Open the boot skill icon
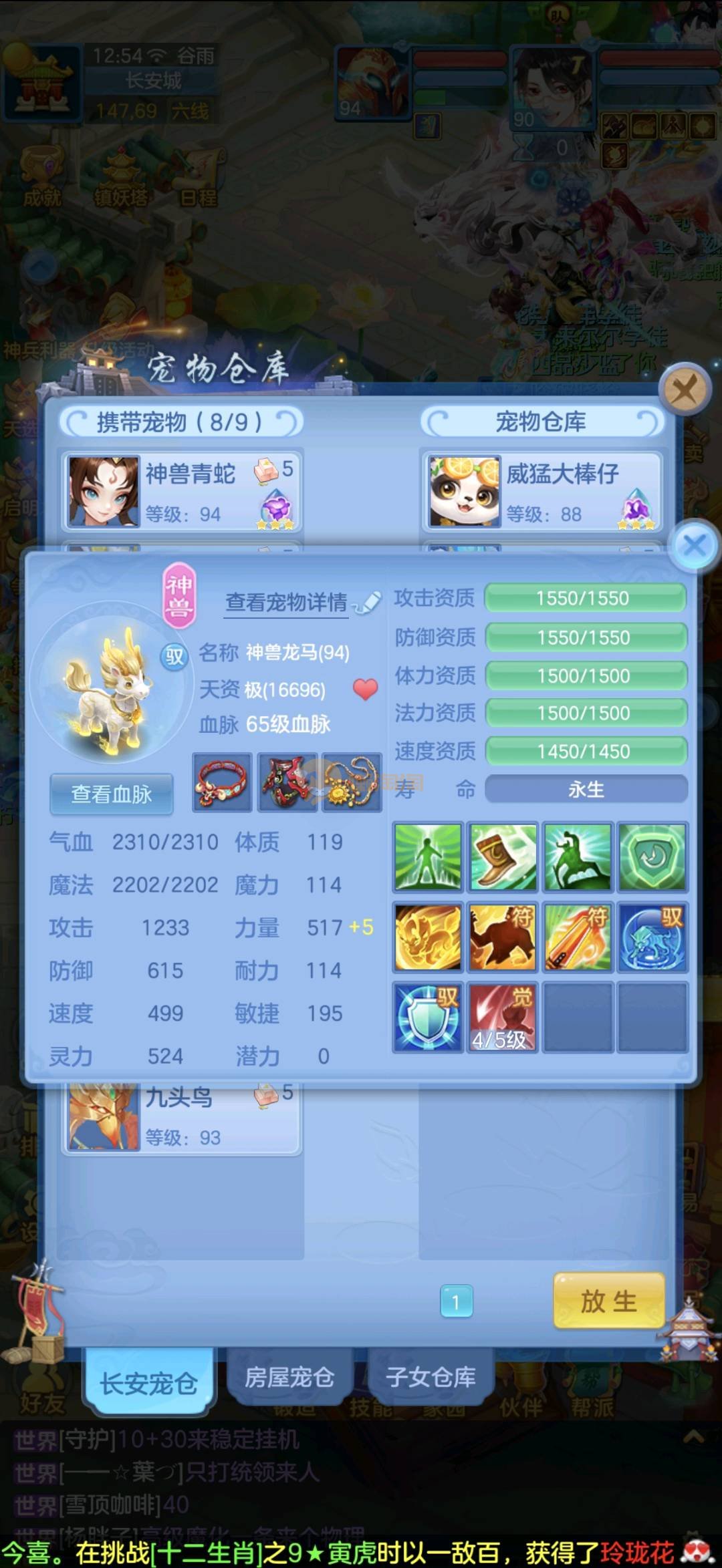 [x=502, y=857]
